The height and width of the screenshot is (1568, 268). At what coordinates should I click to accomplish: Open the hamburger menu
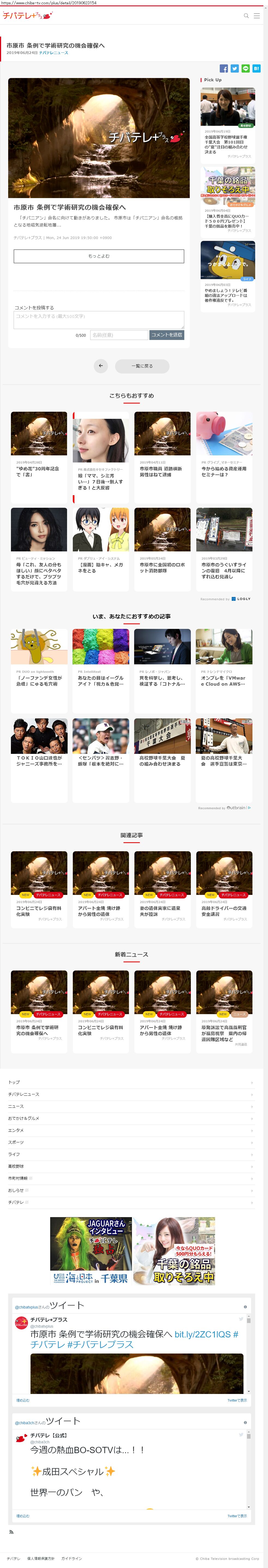pos(257,16)
